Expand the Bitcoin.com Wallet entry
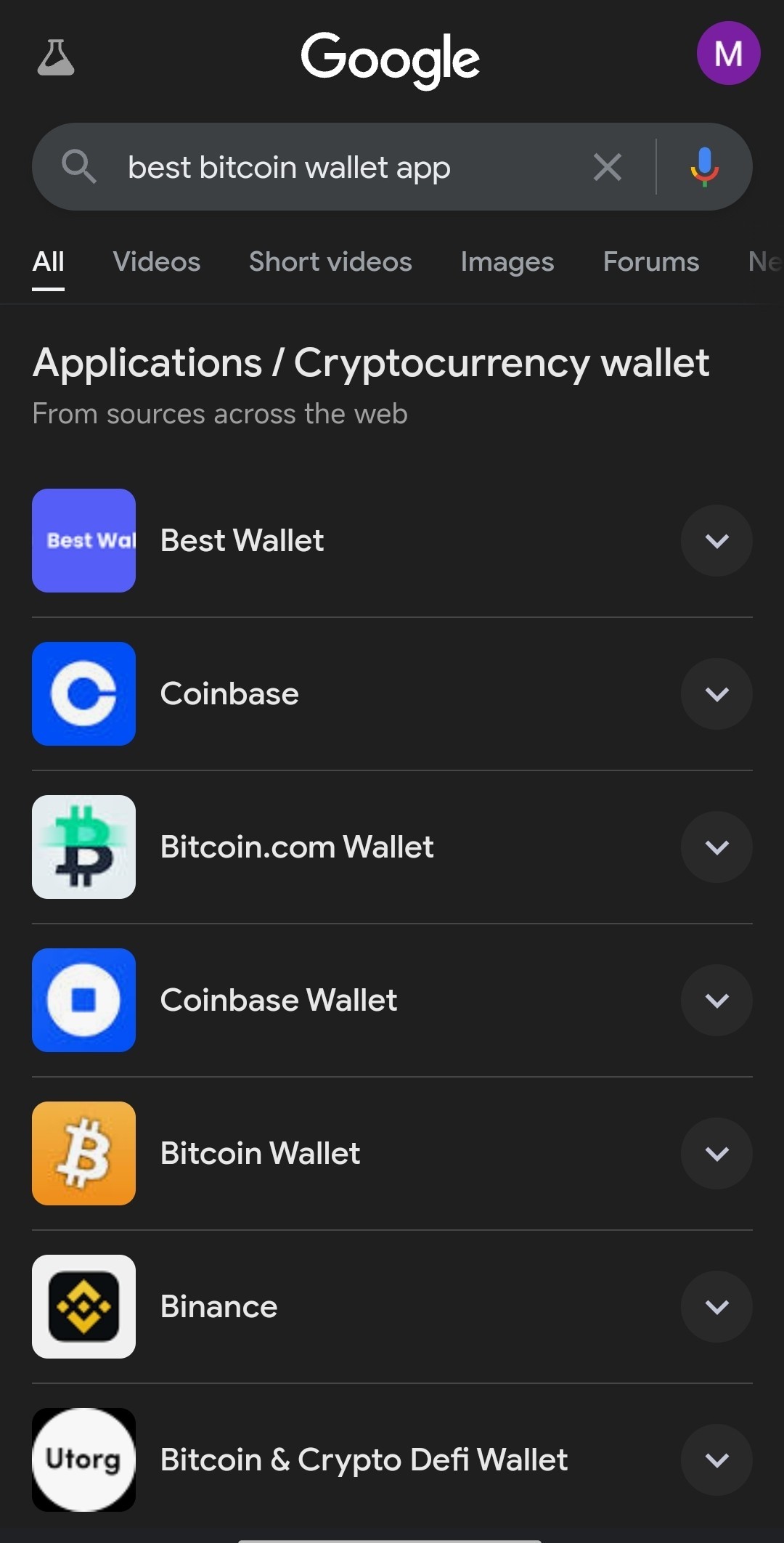 [x=716, y=847]
